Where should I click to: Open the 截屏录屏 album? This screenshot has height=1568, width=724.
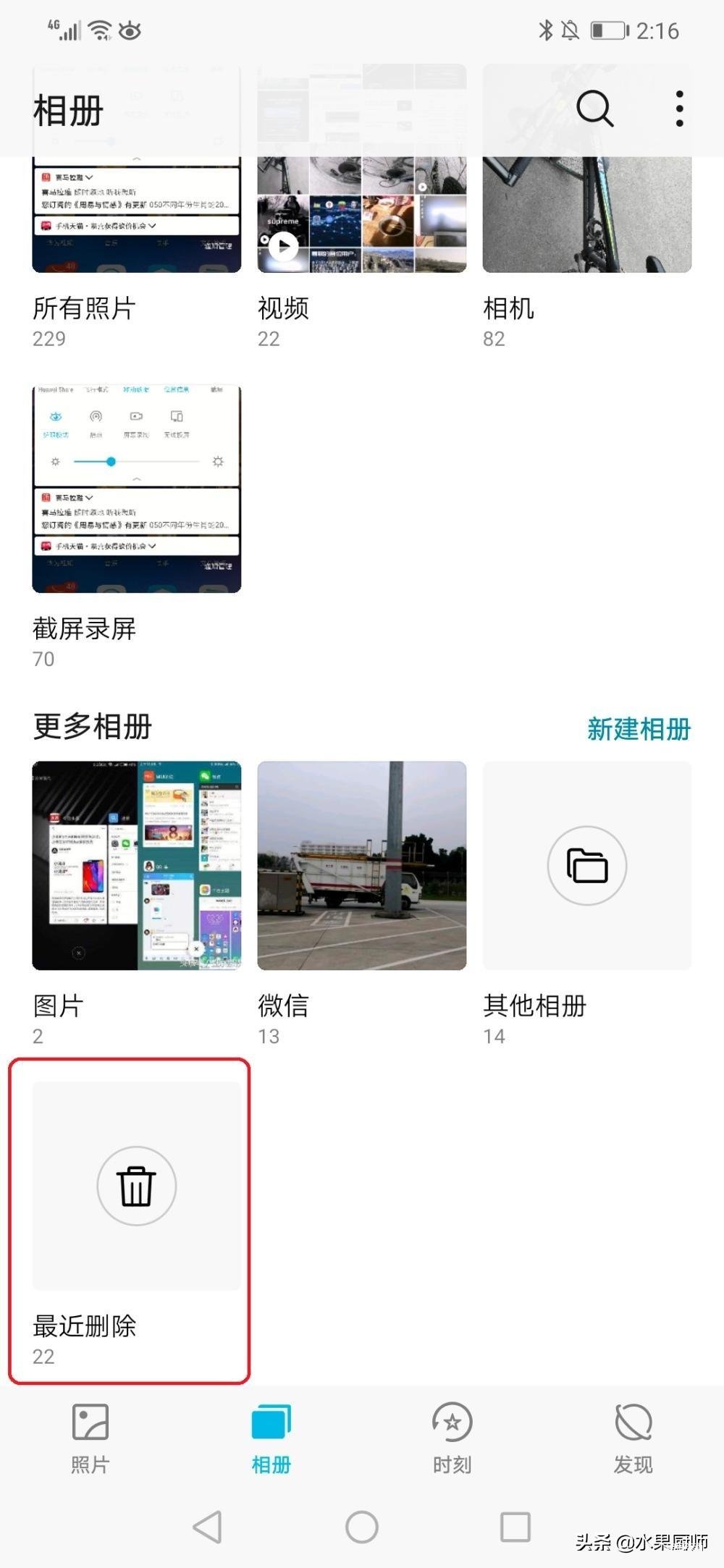136,489
